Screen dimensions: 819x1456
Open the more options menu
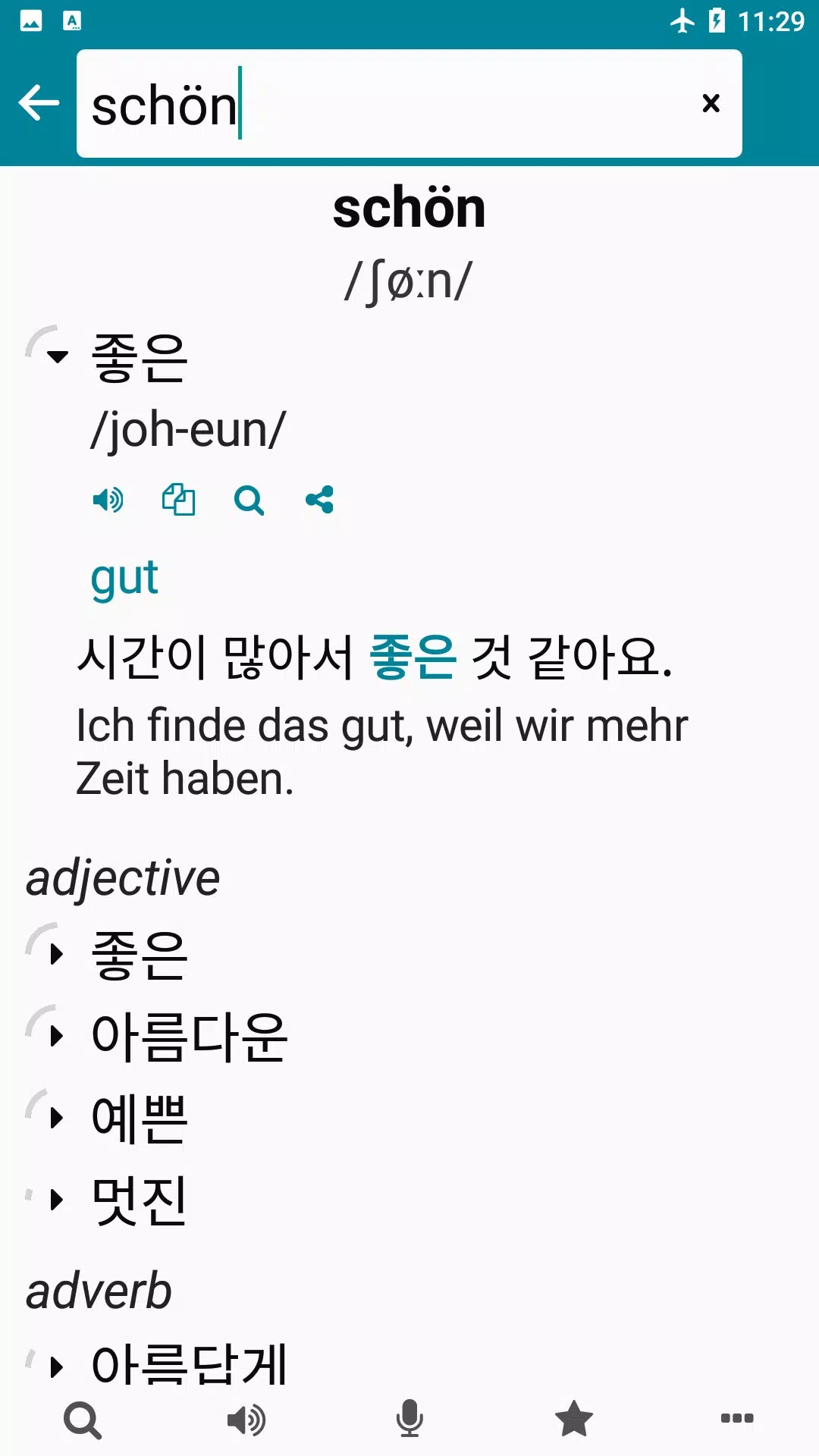coord(736,1419)
